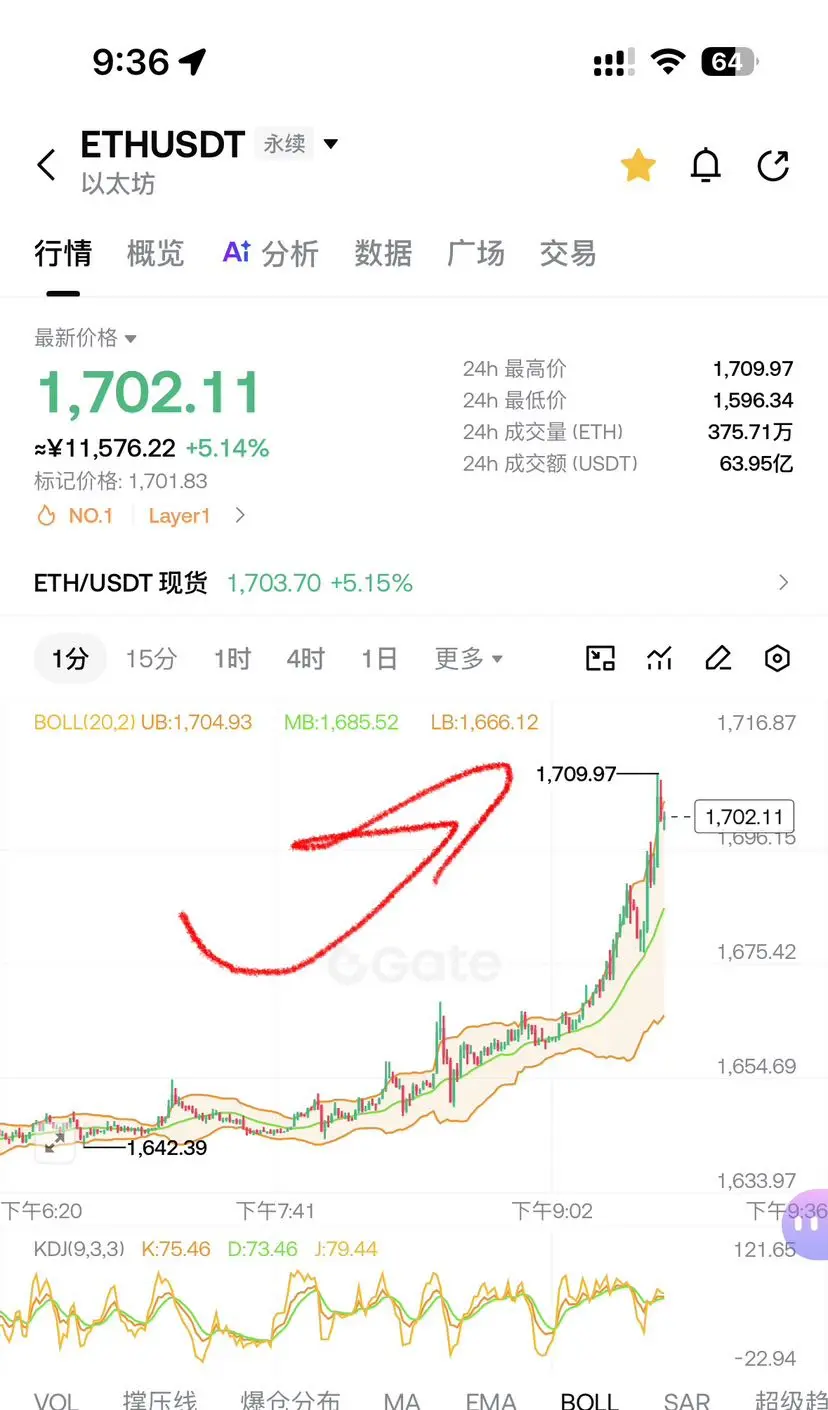The height and width of the screenshot is (1410, 828).
Task: Expand the 更多 intervals dropdown
Action: (468, 658)
